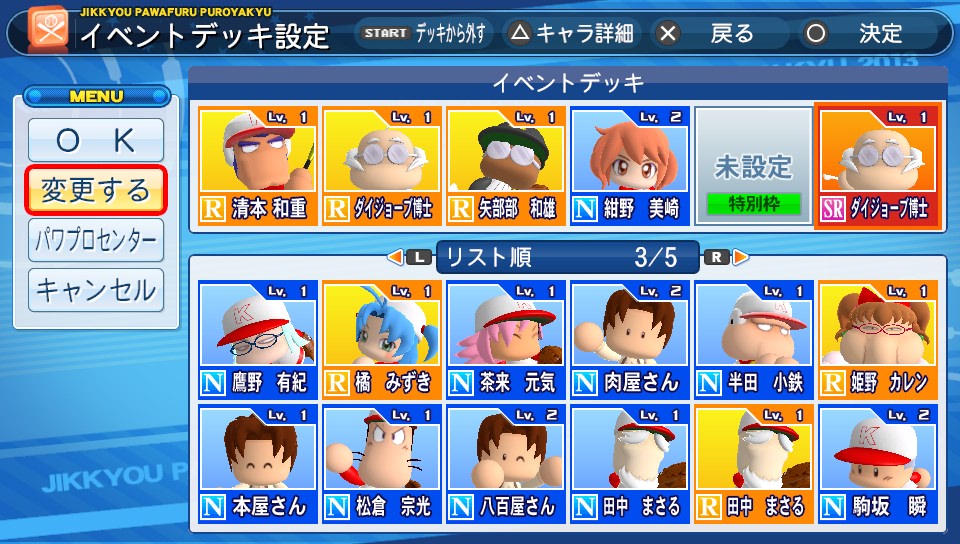Pick 駒坂 瞬 from the list
Image resolution: width=960 pixels, height=544 pixels.
click(877, 463)
